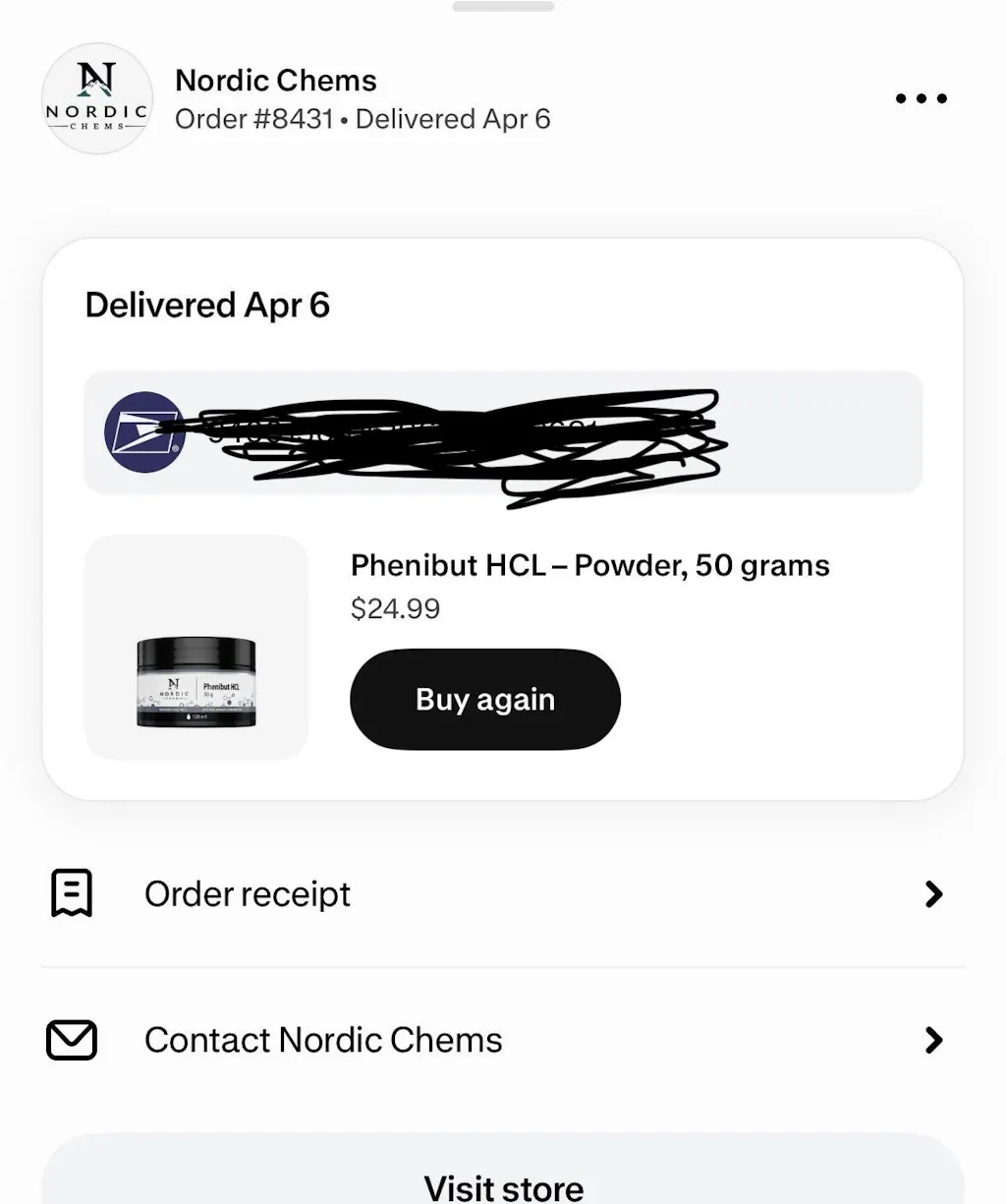Screen dimensions: 1006x1204
Task: Open the USPS tracking row
Action: click(502, 432)
